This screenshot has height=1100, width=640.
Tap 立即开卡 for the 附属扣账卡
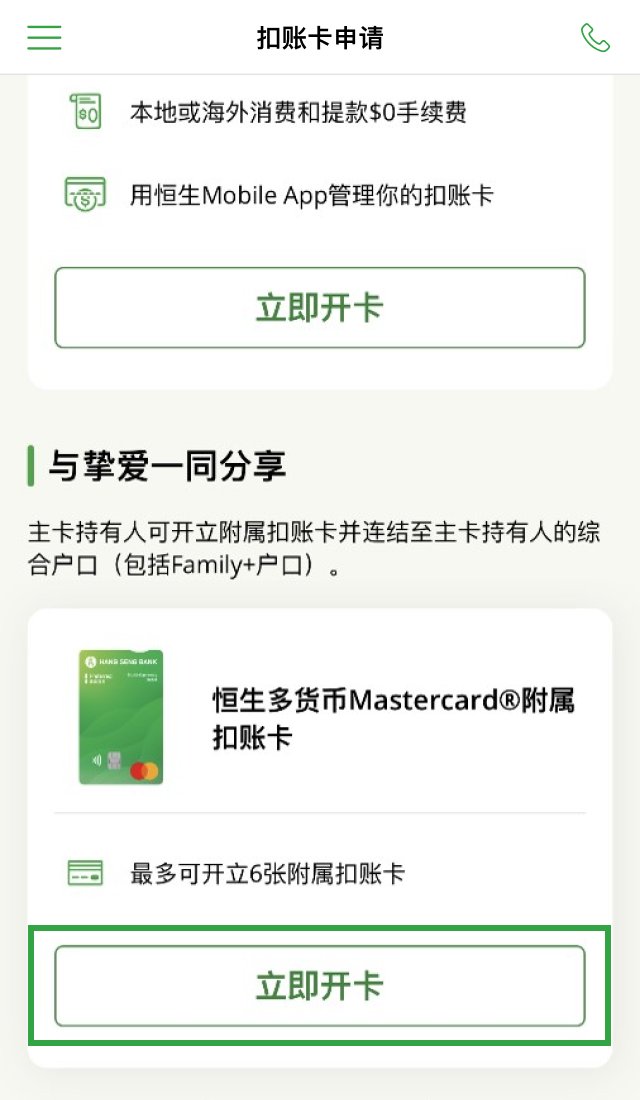point(320,986)
